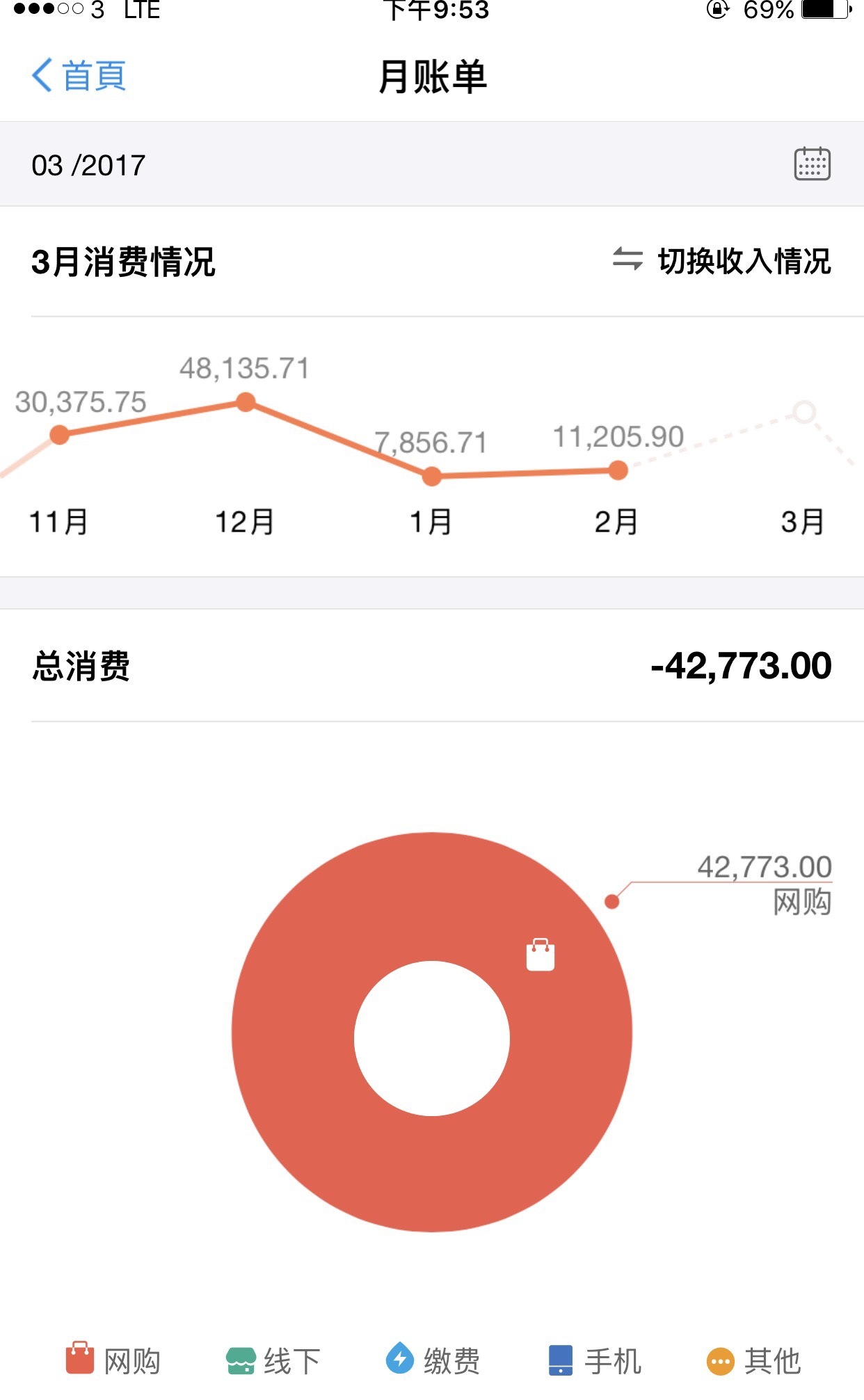Viewport: 864px width, 1400px height.
Task: Switch to income view 切换收入情况
Action: click(x=721, y=261)
